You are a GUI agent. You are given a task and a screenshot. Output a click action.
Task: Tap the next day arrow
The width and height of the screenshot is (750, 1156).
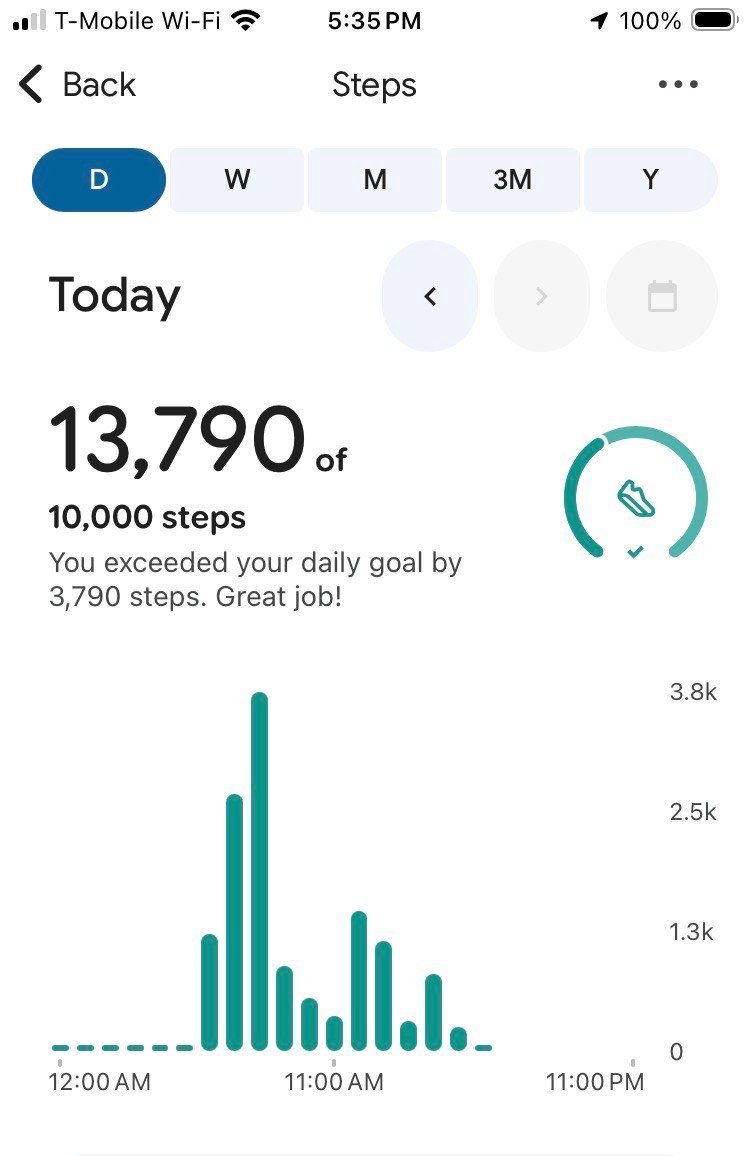click(x=541, y=296)
